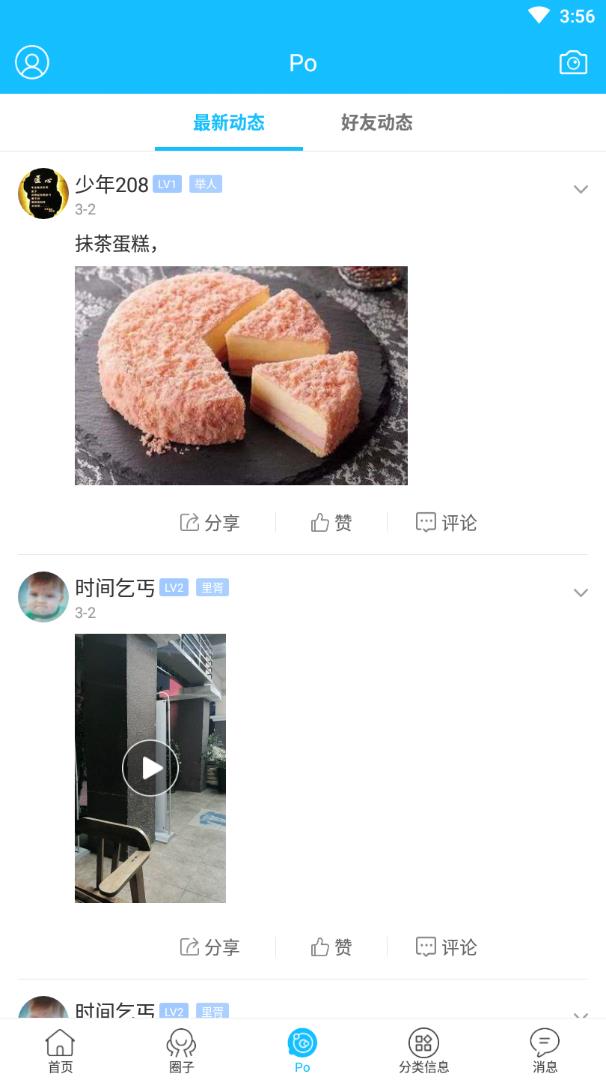
Task: Open the profile icon in the header
Action: click(32, 62)
